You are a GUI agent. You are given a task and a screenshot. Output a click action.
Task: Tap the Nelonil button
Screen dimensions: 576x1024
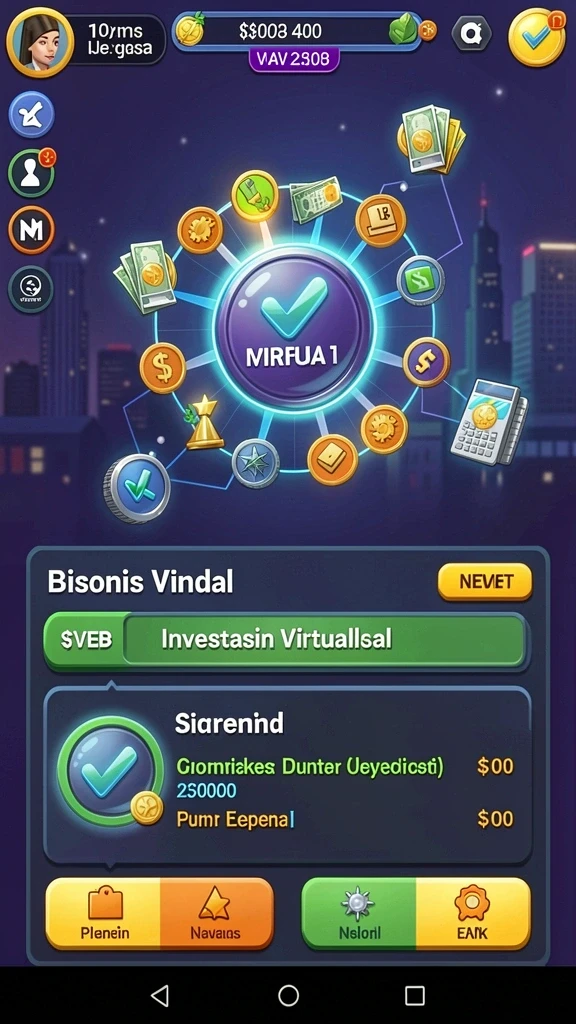359,913
